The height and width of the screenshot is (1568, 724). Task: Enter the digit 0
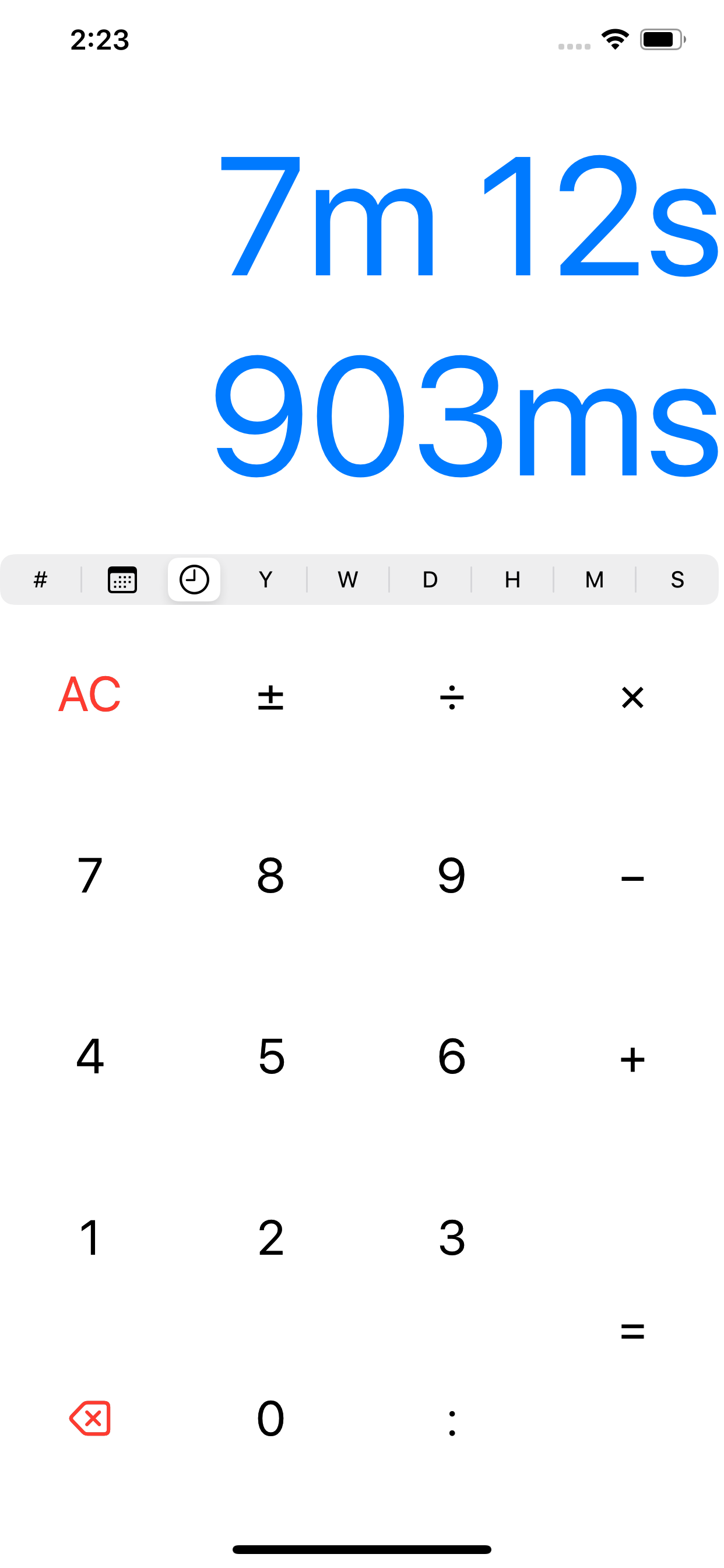pos(270,1418)
